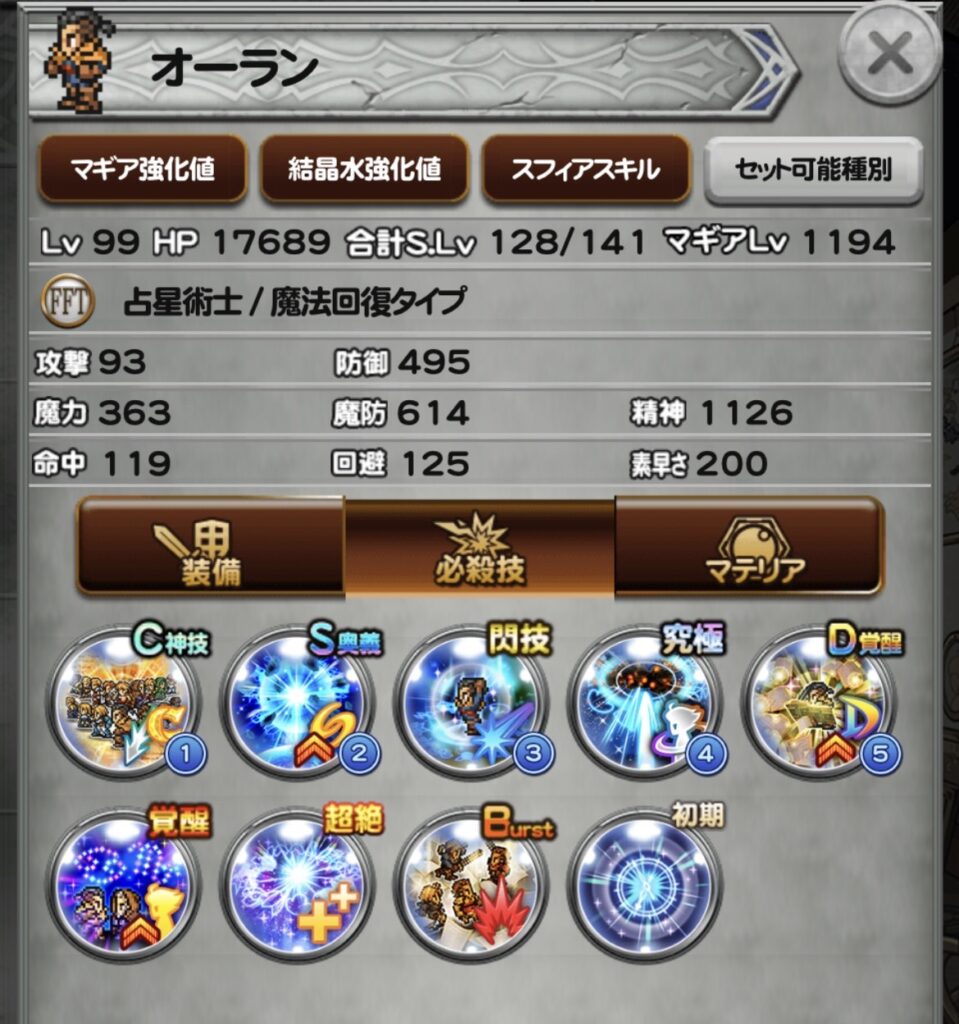Tap the セット可能種別 button

tap(812, 169)
